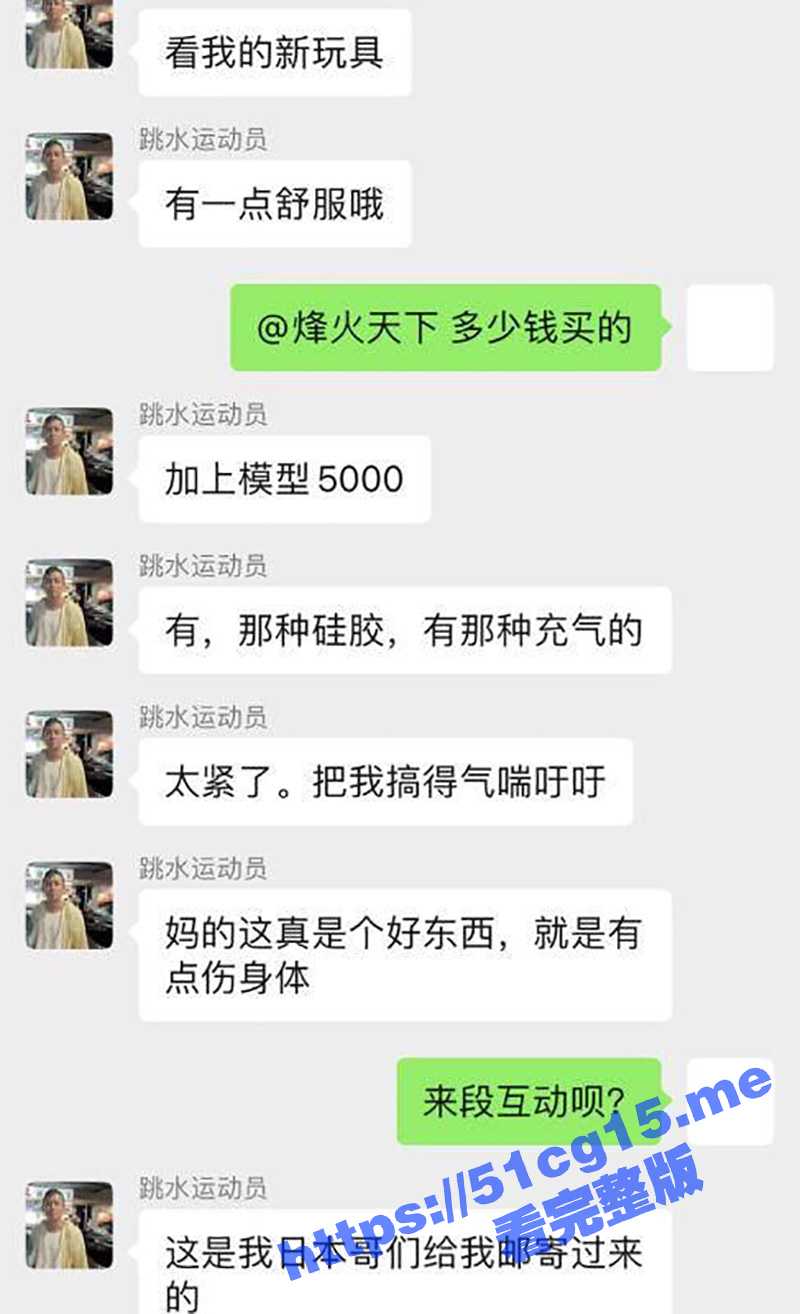The width and height of the screenshot is (800, 1314).
Task: Tap avatar beside "妈的这真是个好东西" message
Action: [69, 905]
